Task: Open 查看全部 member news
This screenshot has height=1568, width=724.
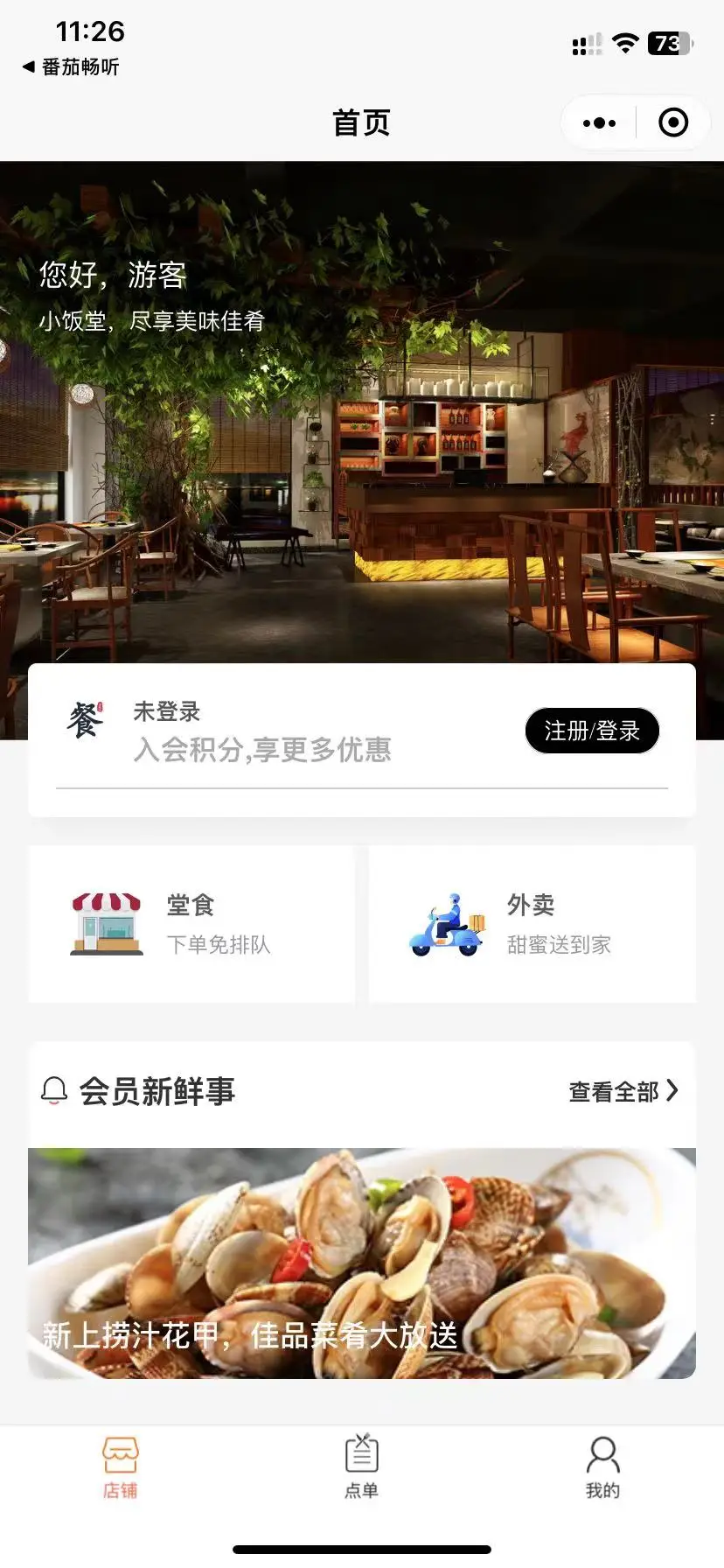Action: (623, 1091)
